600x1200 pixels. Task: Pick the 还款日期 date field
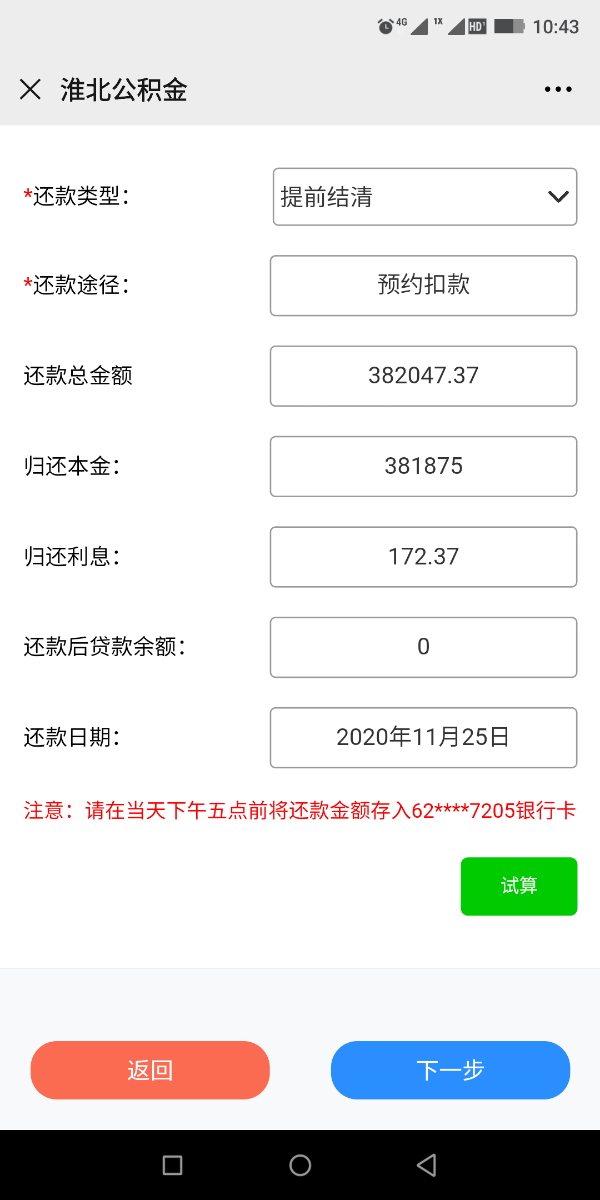(x=423, y=738)
